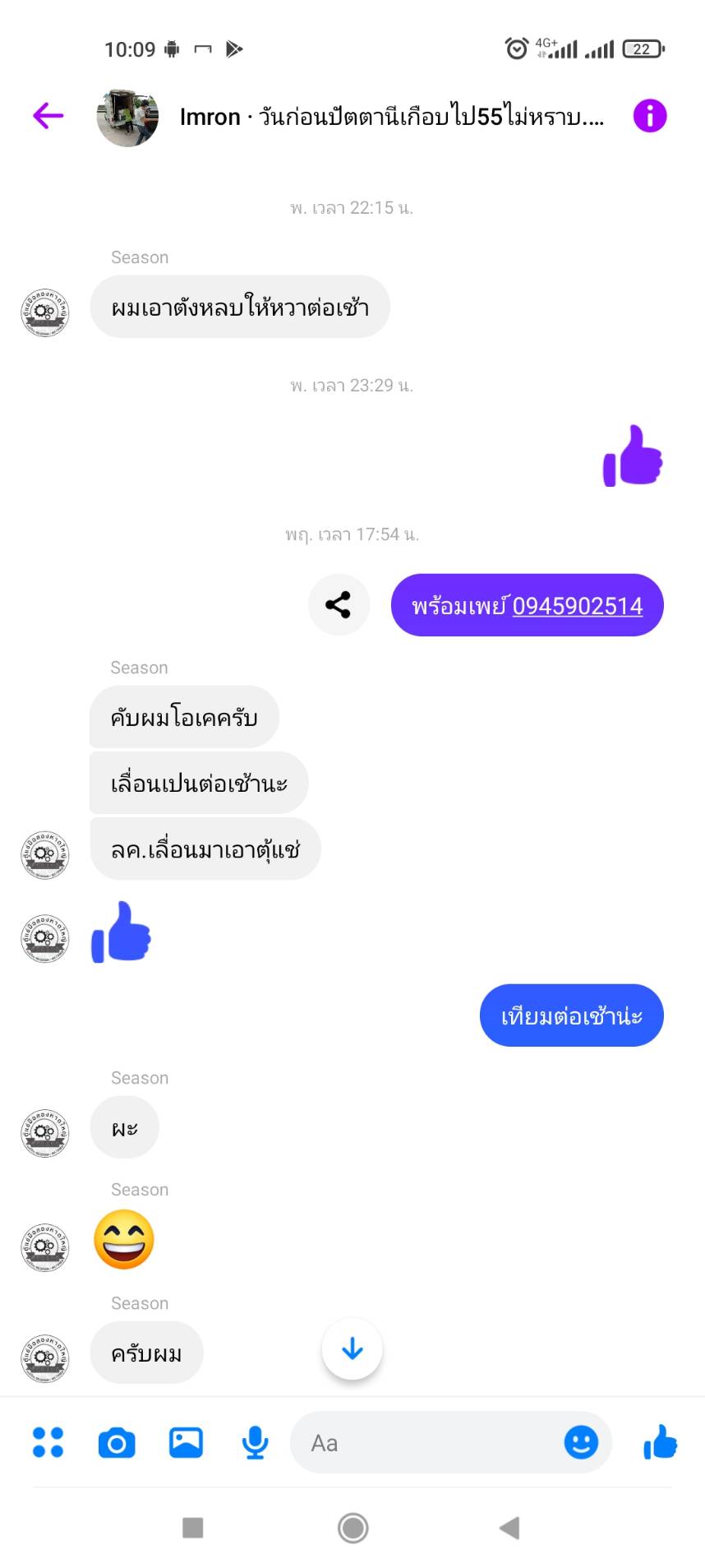Viewport: 705px width, 1568px height.
Task: Record a voice message with microphone
Action: click(255, 1442)
